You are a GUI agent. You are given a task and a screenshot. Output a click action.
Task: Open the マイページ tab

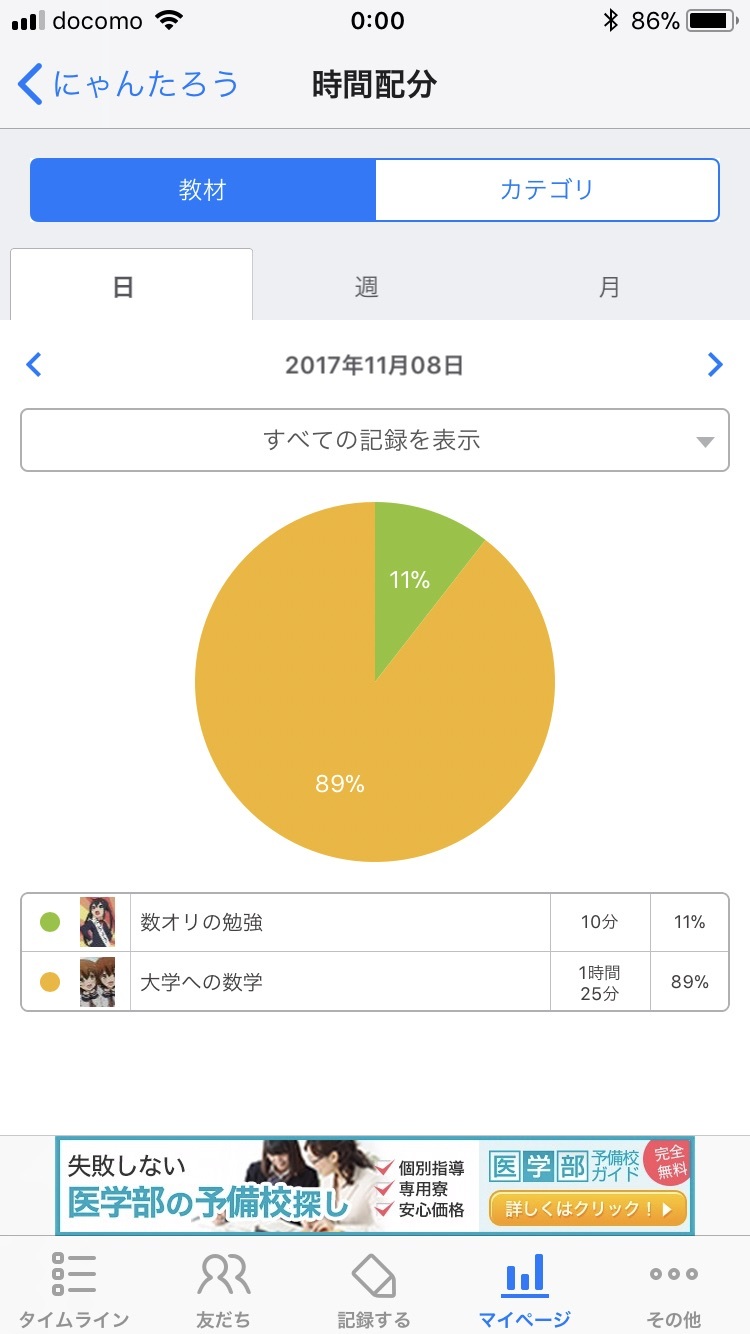coord(525,1288)
